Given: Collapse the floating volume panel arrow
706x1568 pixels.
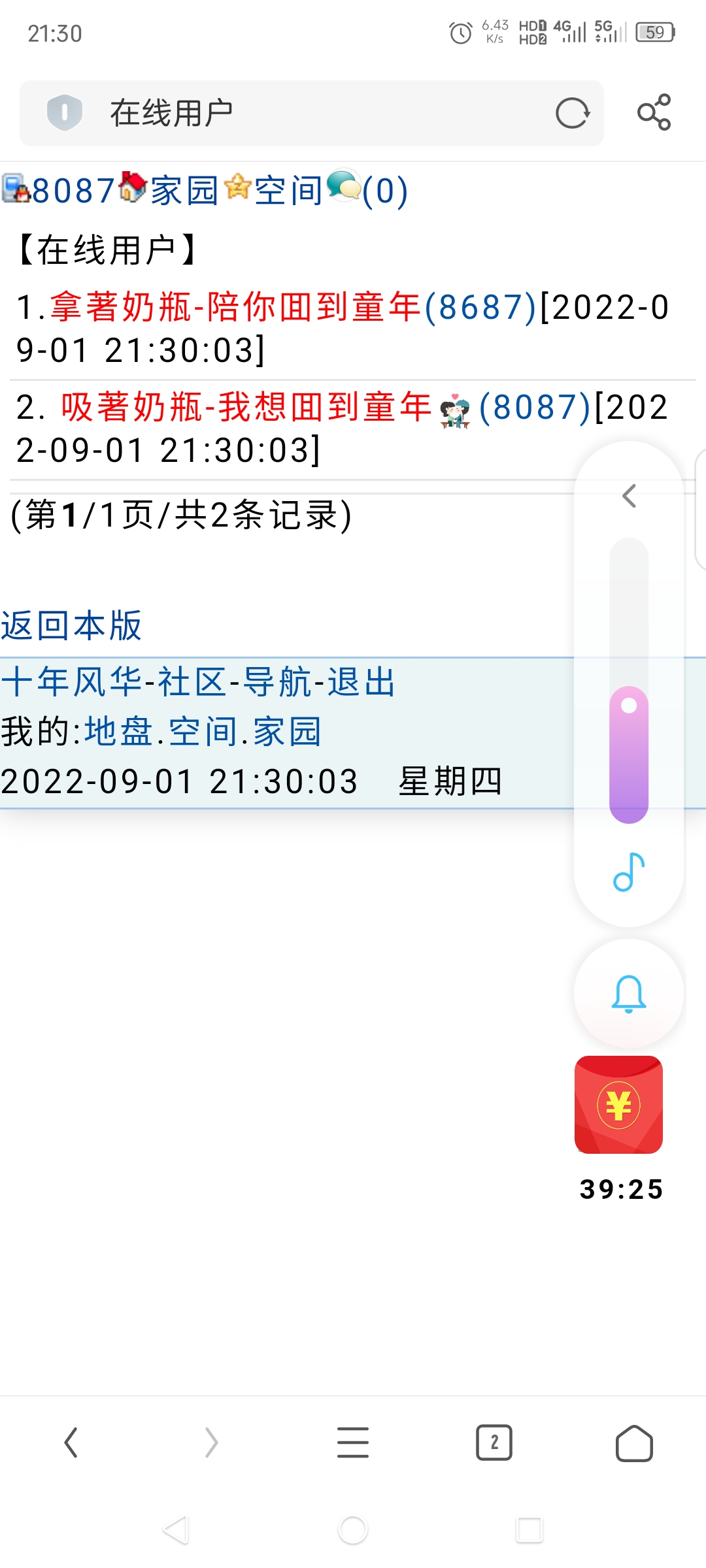Looking at the screenshot, I should [x=629, y=496].
